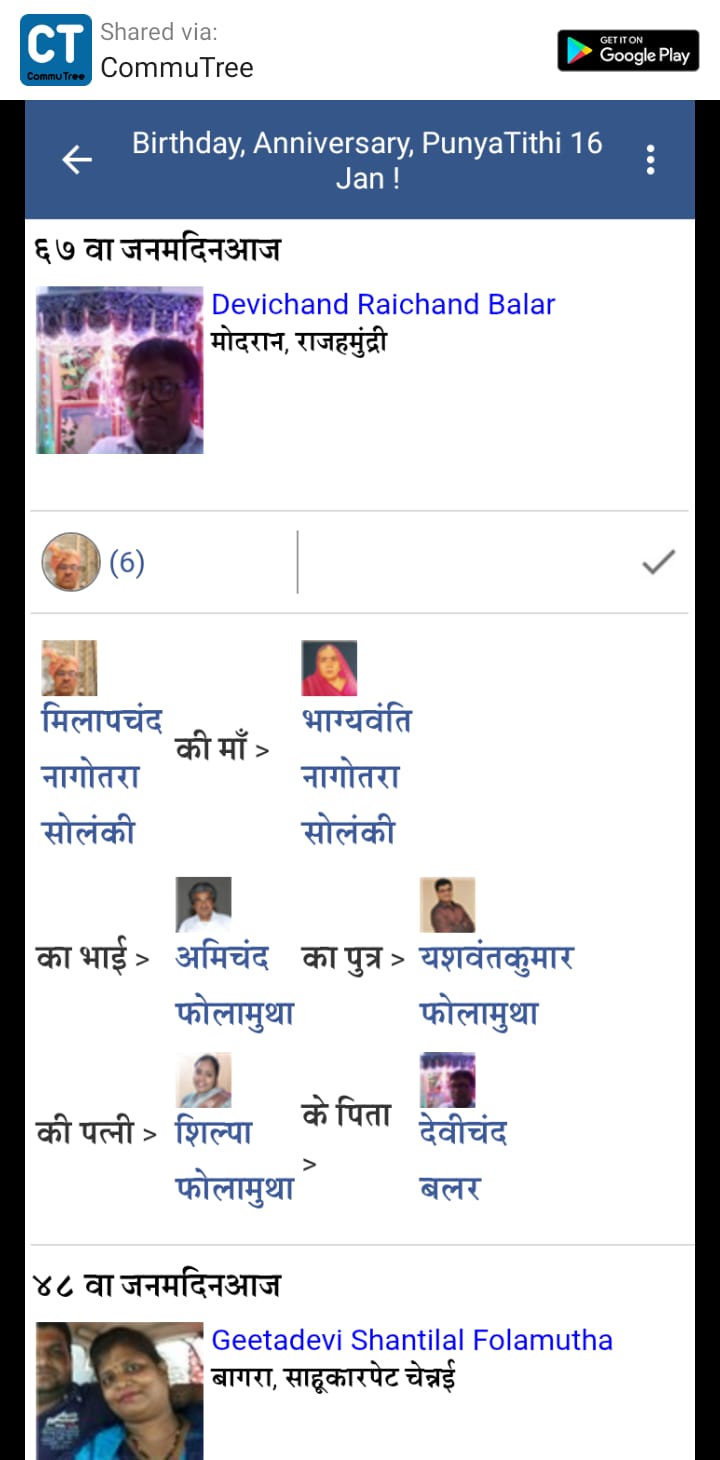The height and width of the screenshot is (1460, 720).
Task: Tap the back arrow in the header
Action: click(77, 159)
